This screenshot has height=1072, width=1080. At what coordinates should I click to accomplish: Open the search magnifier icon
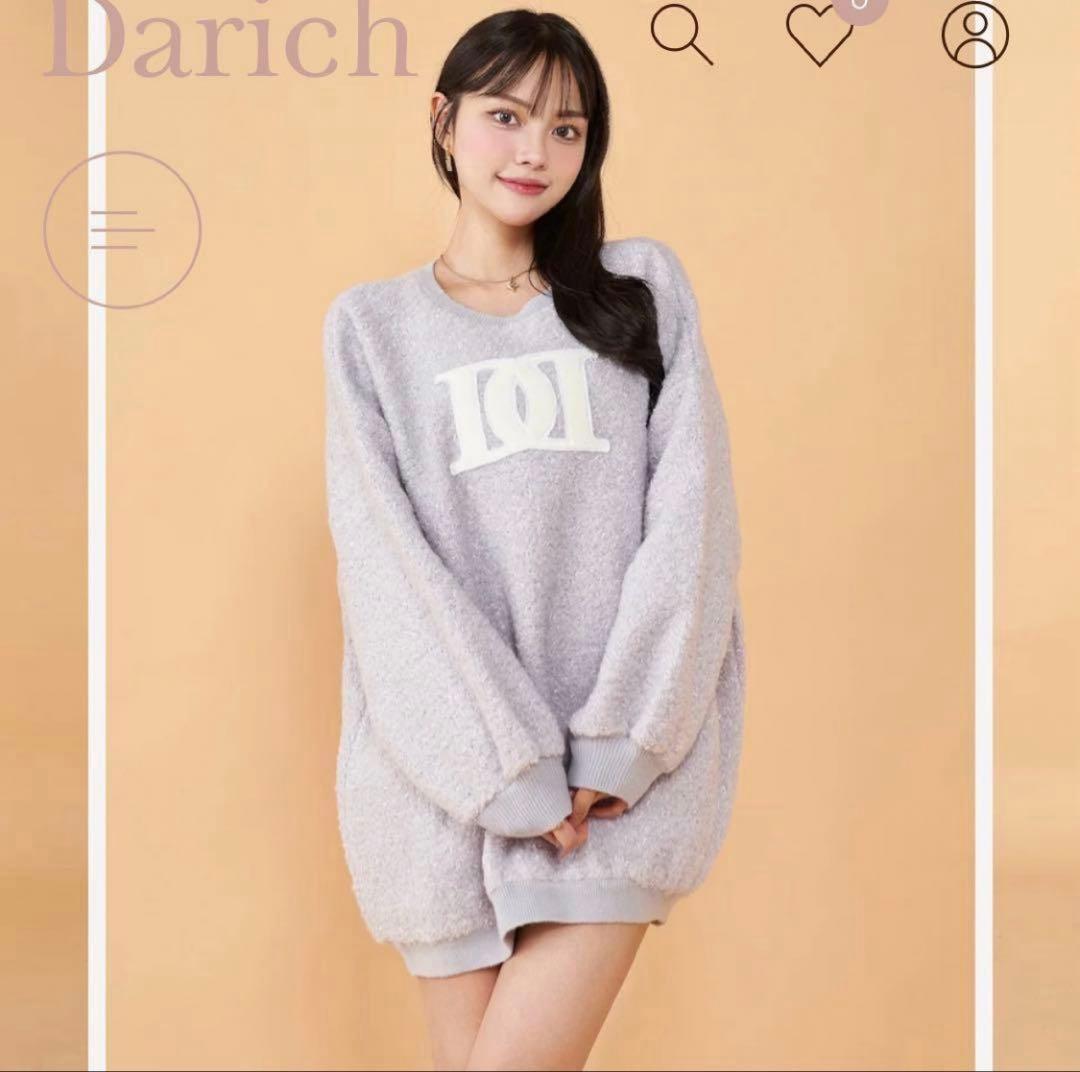[x=681, y=34]
